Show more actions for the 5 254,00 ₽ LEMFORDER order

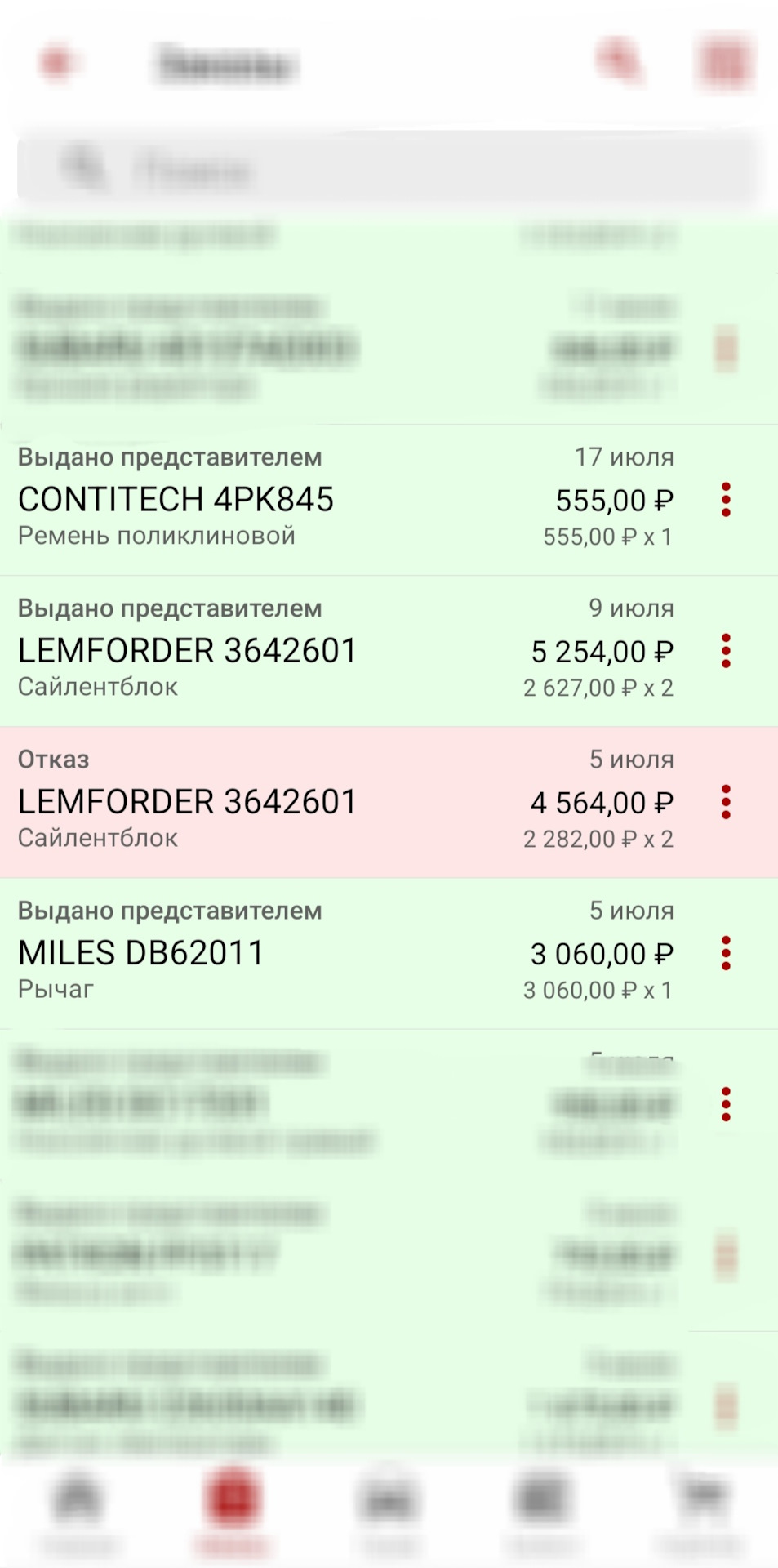coord(725,651)
